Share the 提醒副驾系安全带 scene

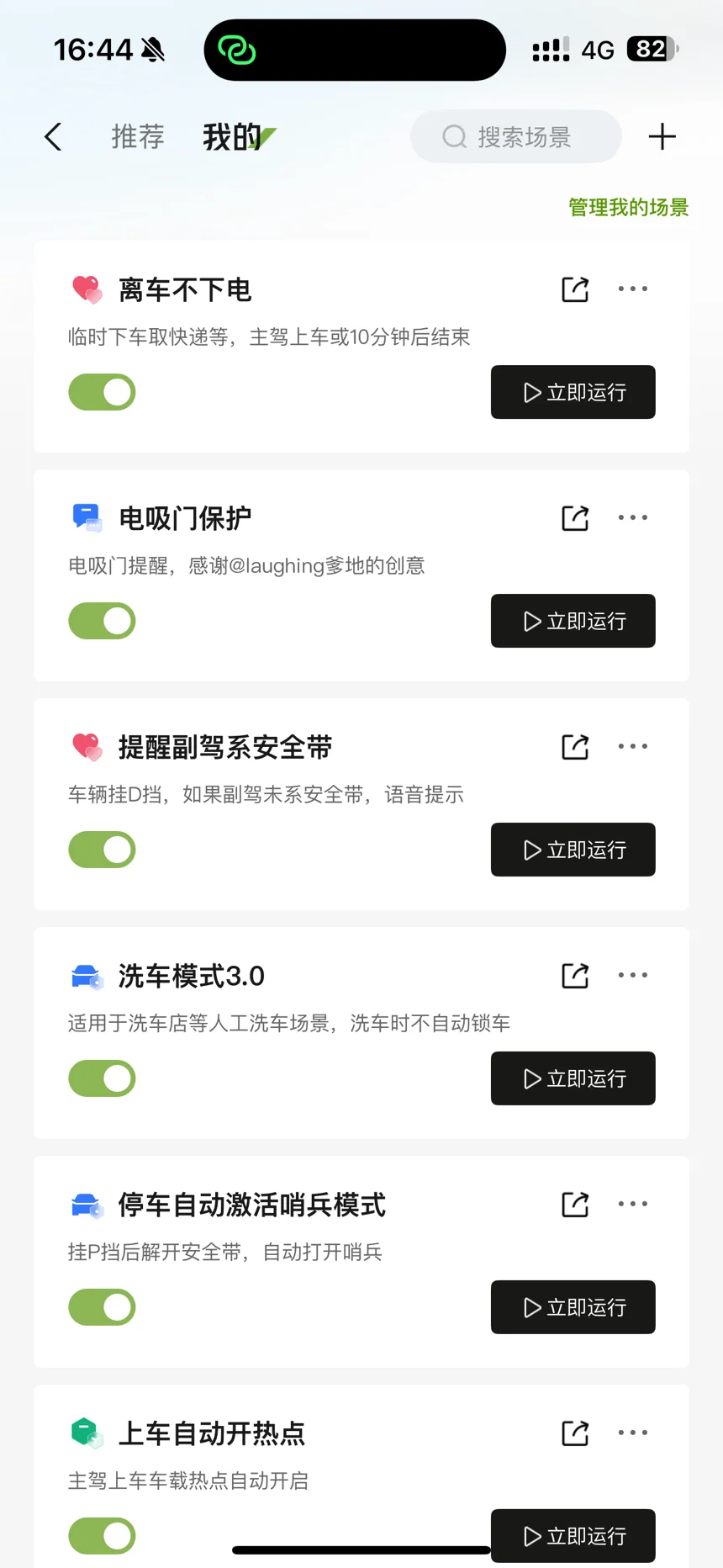(x=575, y=747)
